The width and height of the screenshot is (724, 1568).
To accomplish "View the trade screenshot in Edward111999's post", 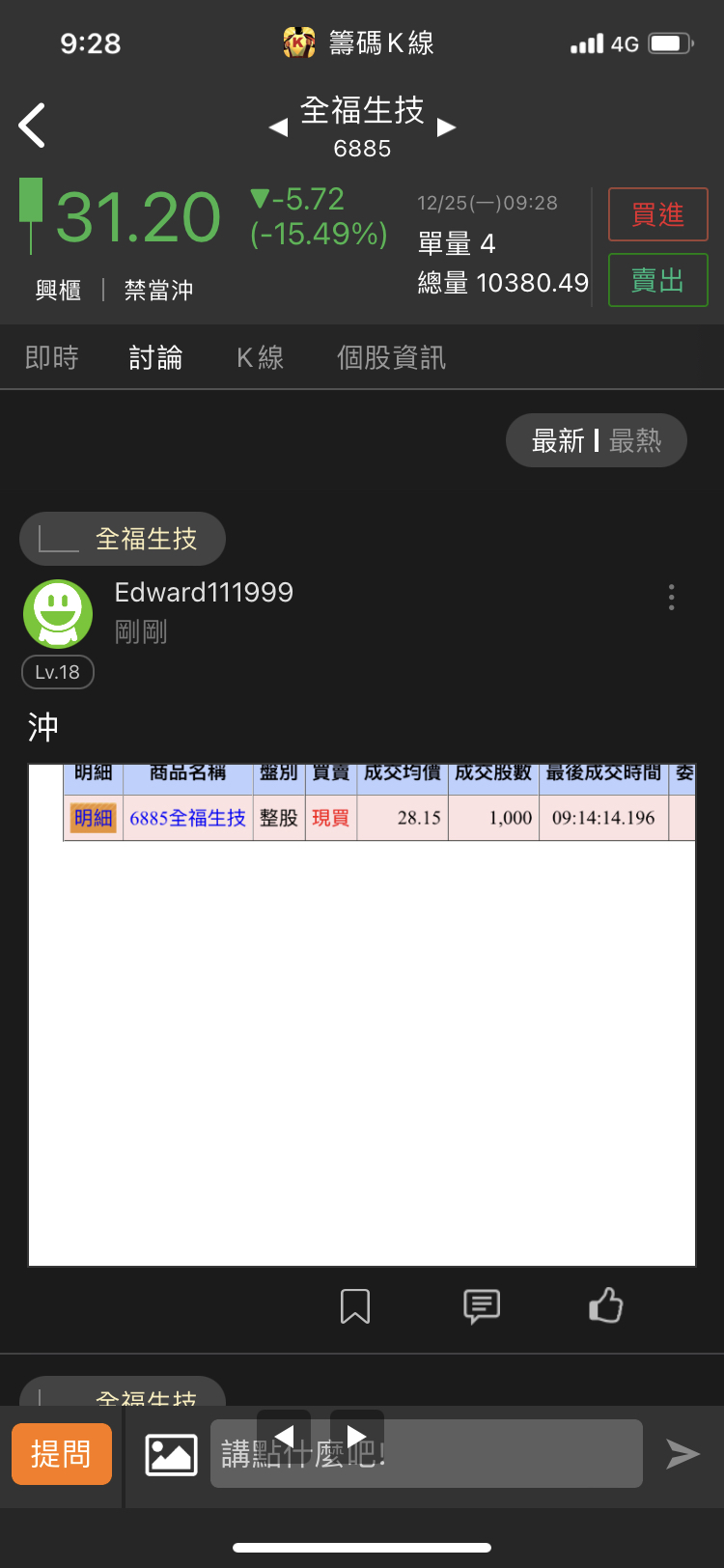I will tap(362, 1014).
